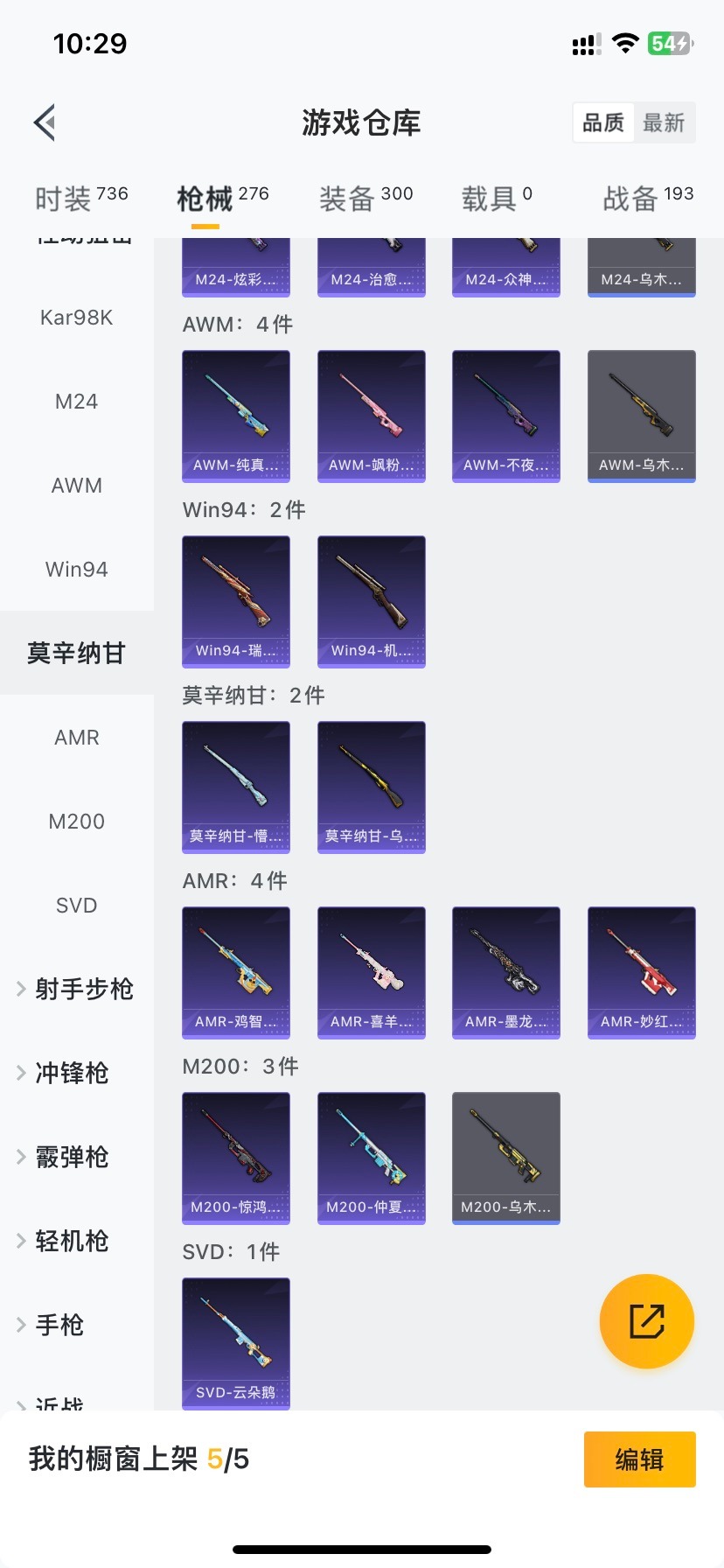Jump to the SVD category

pyautogui.click(x=77, y=906)
